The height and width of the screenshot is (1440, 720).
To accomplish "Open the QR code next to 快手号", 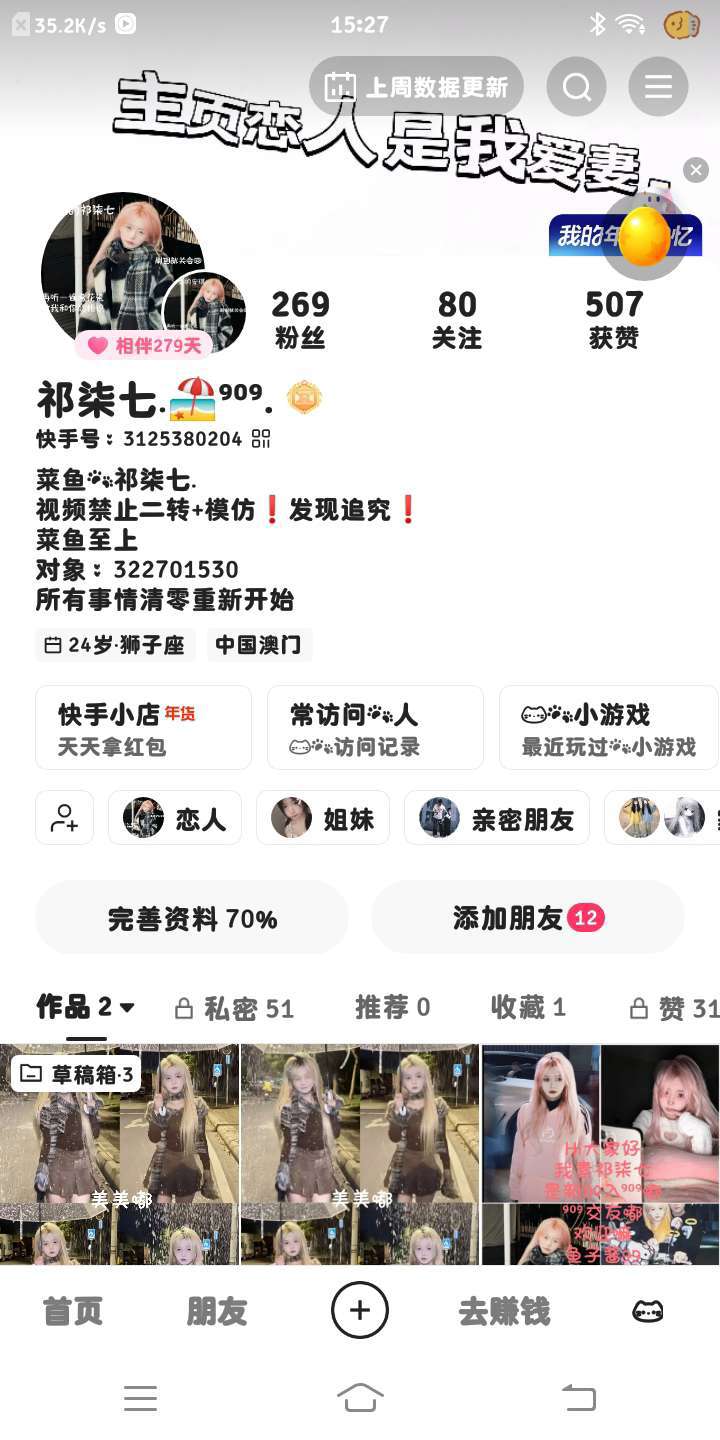I will coord(261,439).
